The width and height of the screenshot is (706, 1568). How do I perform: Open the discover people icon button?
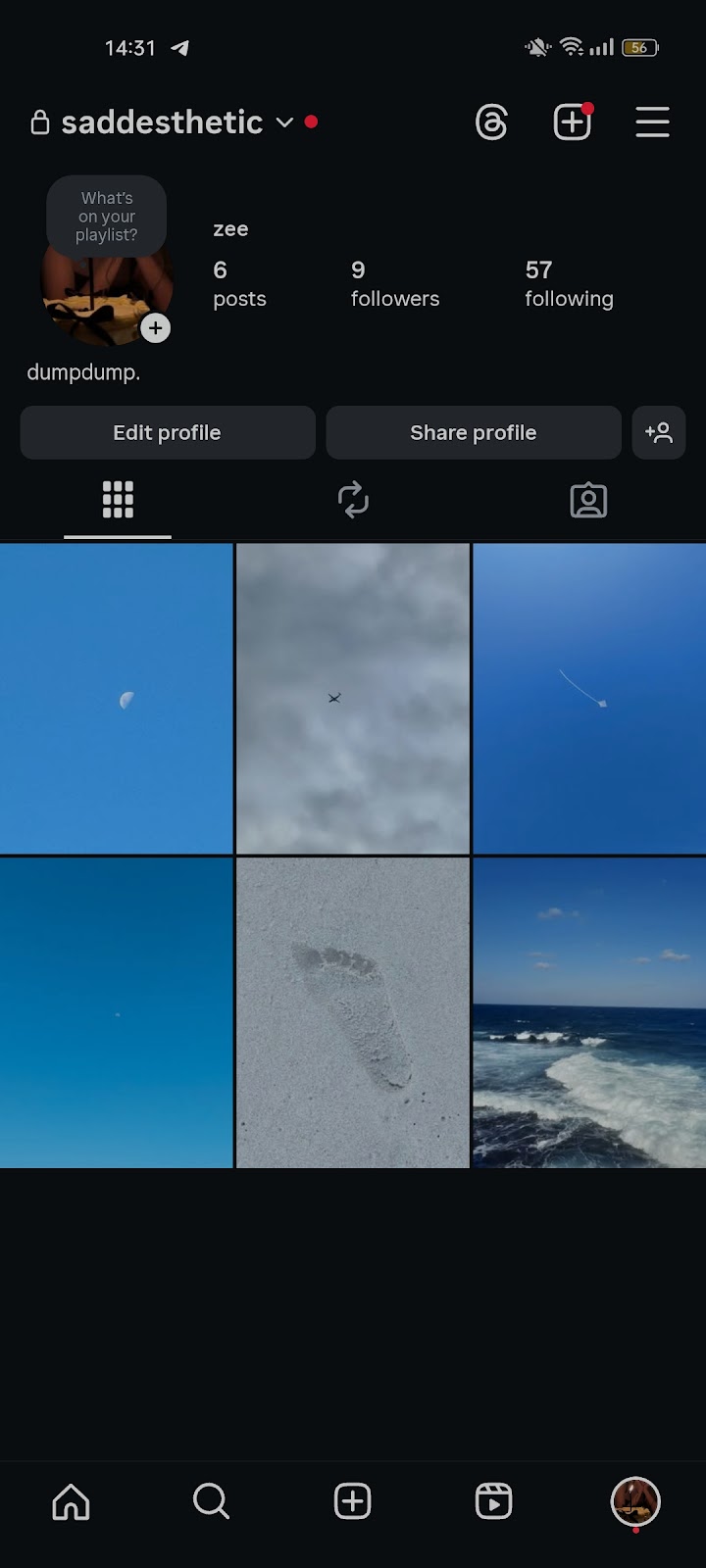pyautogui.click(x=658, y=432)
